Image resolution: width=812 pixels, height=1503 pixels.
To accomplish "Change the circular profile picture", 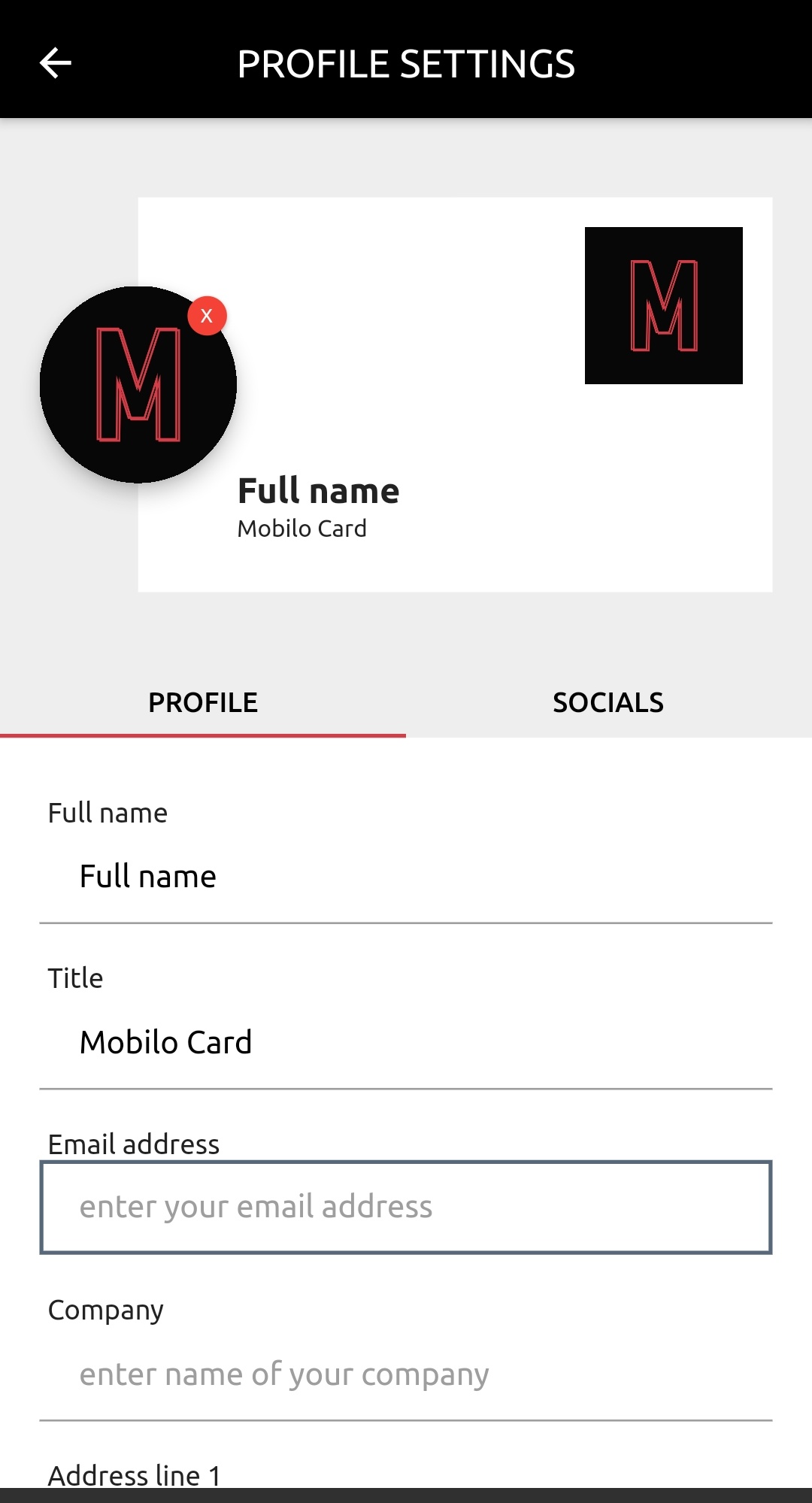I will click(138, 385).
